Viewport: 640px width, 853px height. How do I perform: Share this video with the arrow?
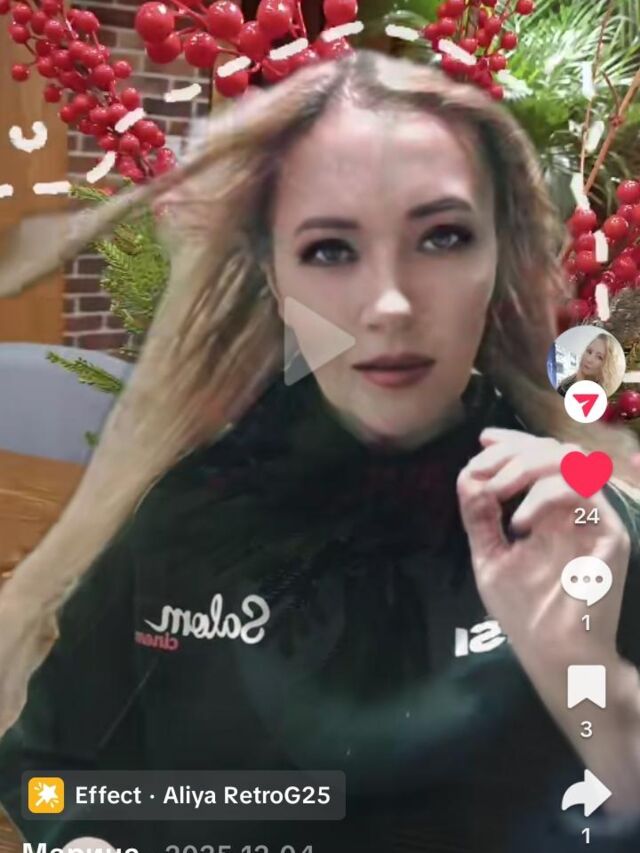tap(586, 794)
